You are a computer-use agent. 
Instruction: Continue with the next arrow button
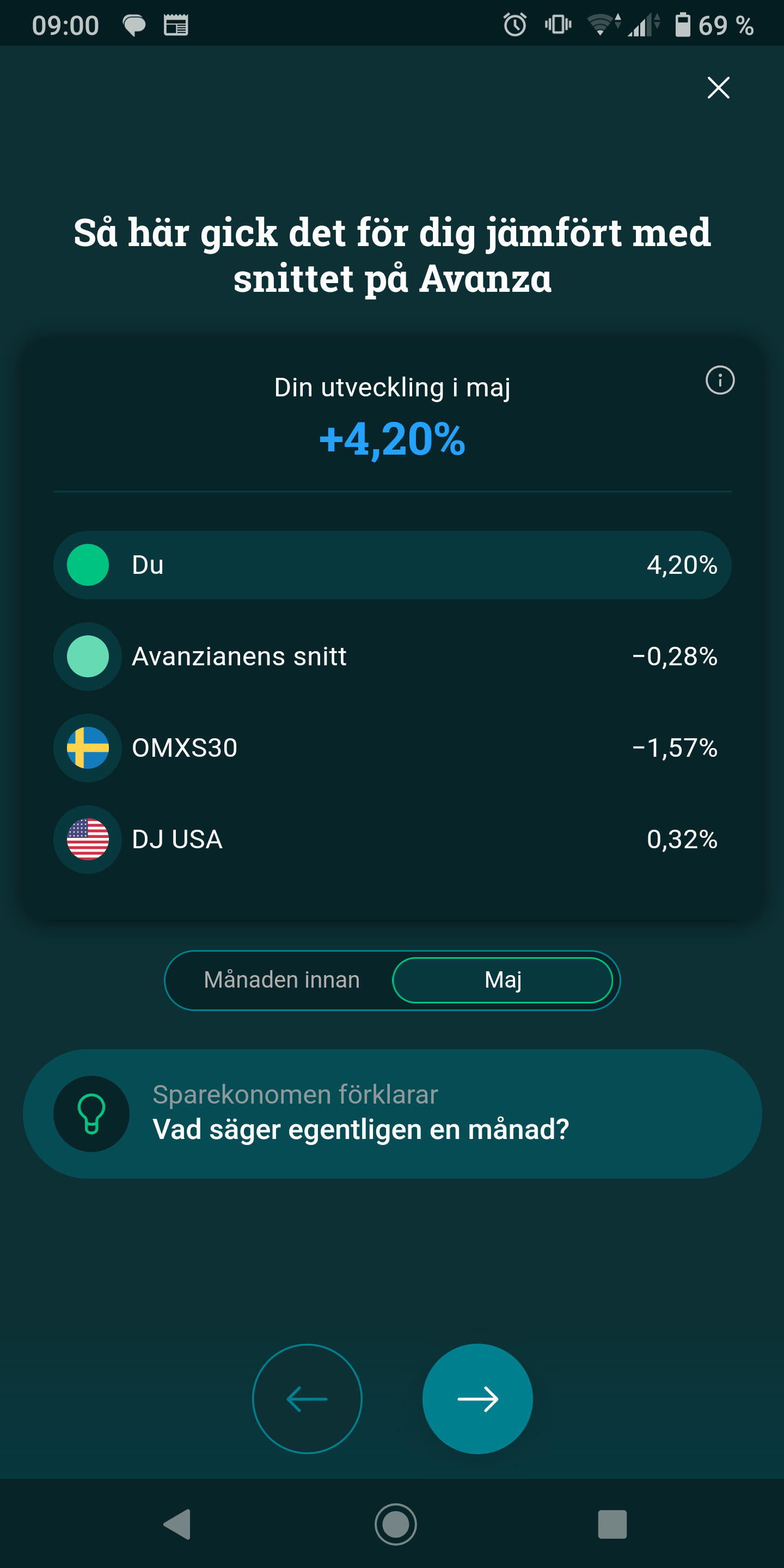pyautogui.click(x=478, y=1399)
